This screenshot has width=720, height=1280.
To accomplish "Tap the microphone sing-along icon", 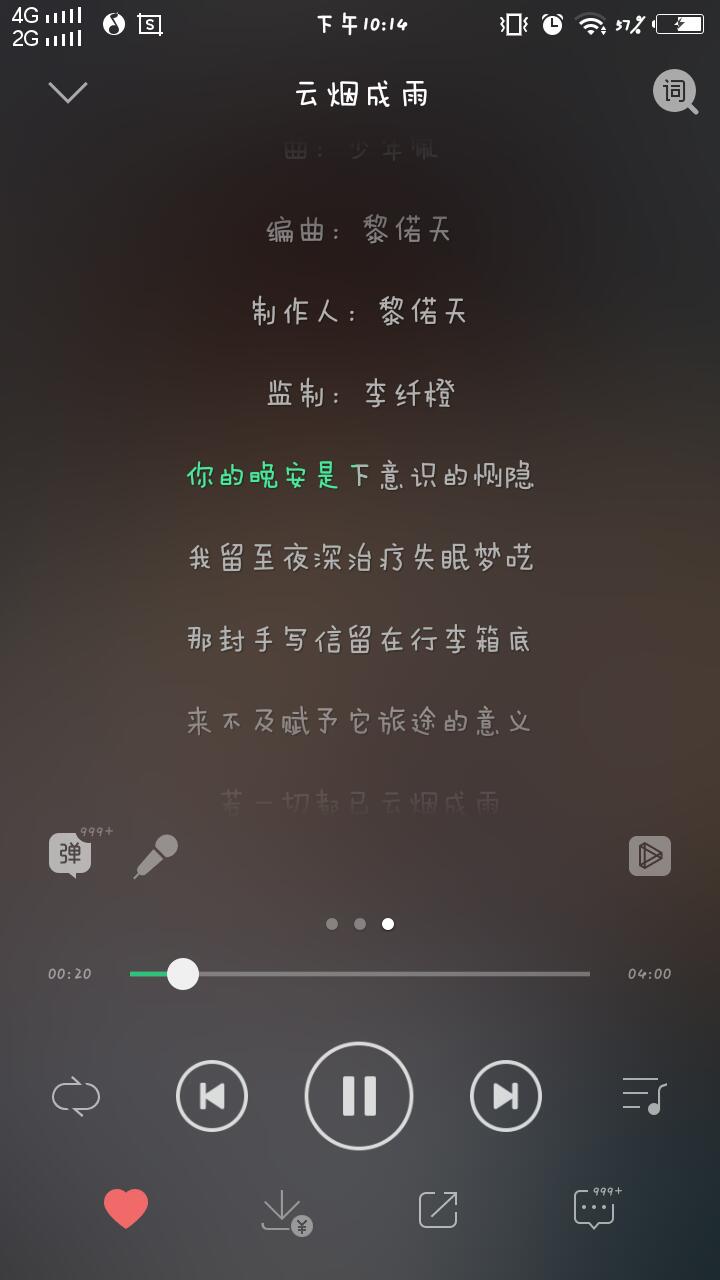I will coord(156,856).
